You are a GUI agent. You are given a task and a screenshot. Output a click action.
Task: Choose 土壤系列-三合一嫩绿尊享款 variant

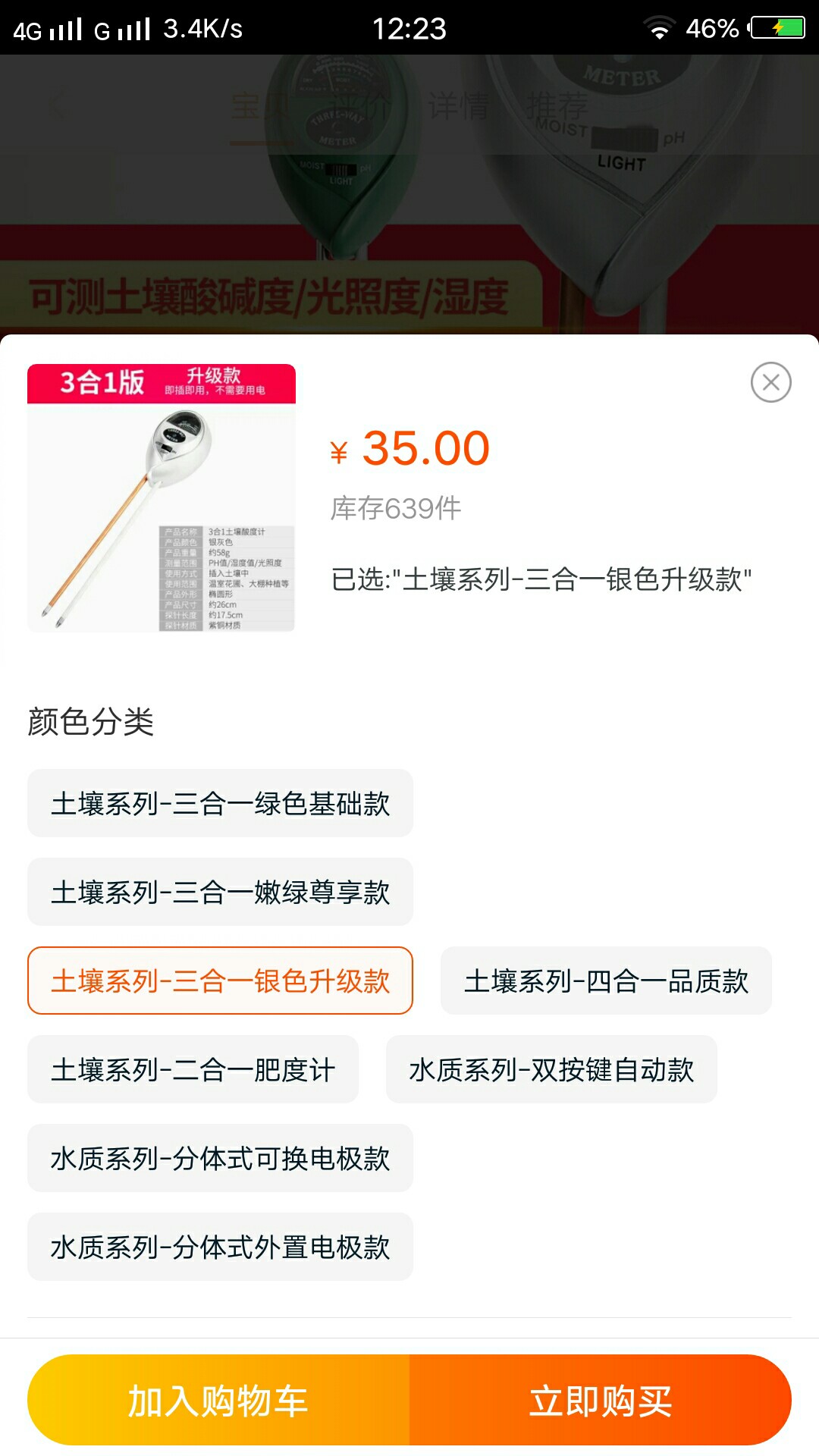click(220, 892)
